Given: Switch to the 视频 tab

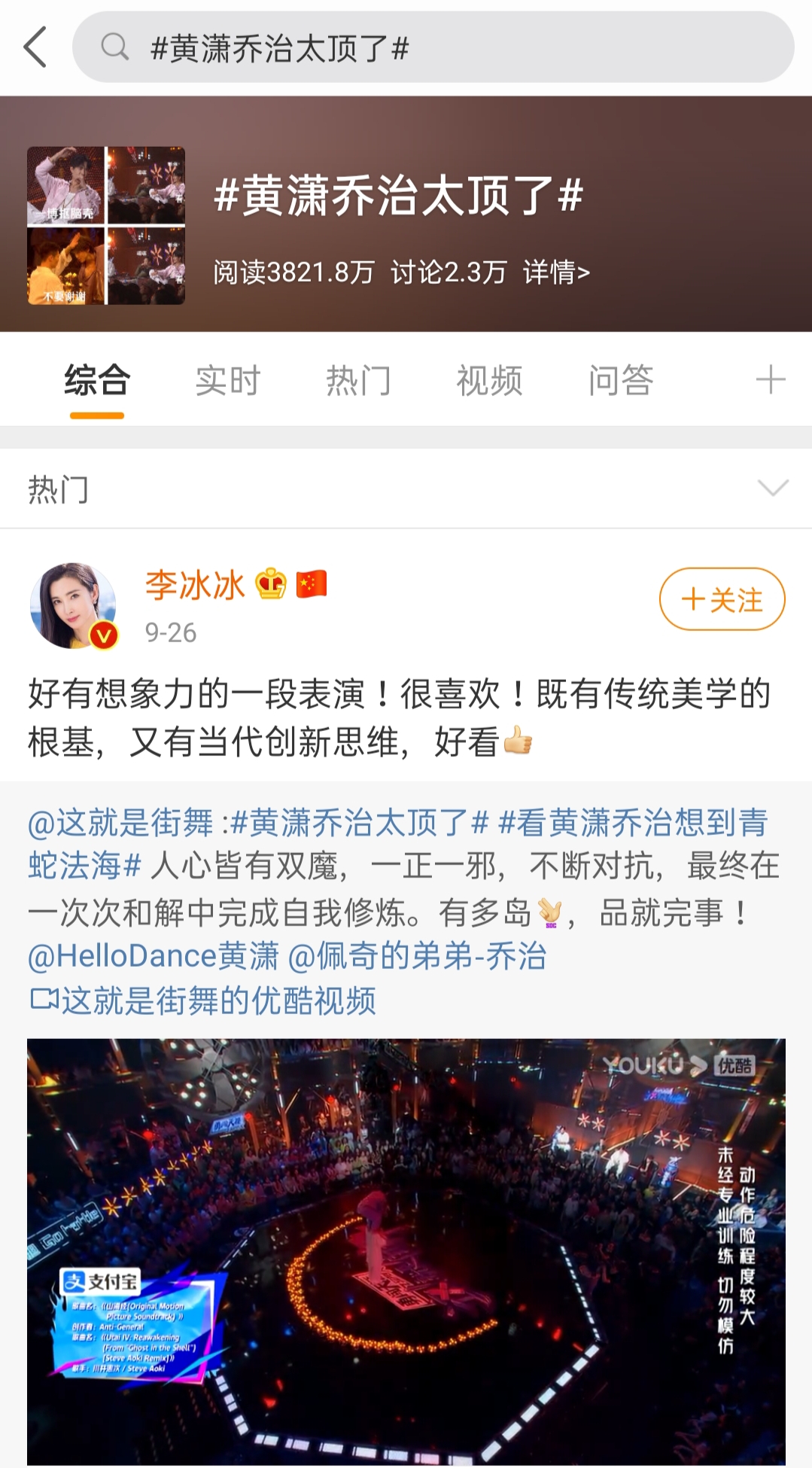Looking at the screenshot, I should click(490, 380).
